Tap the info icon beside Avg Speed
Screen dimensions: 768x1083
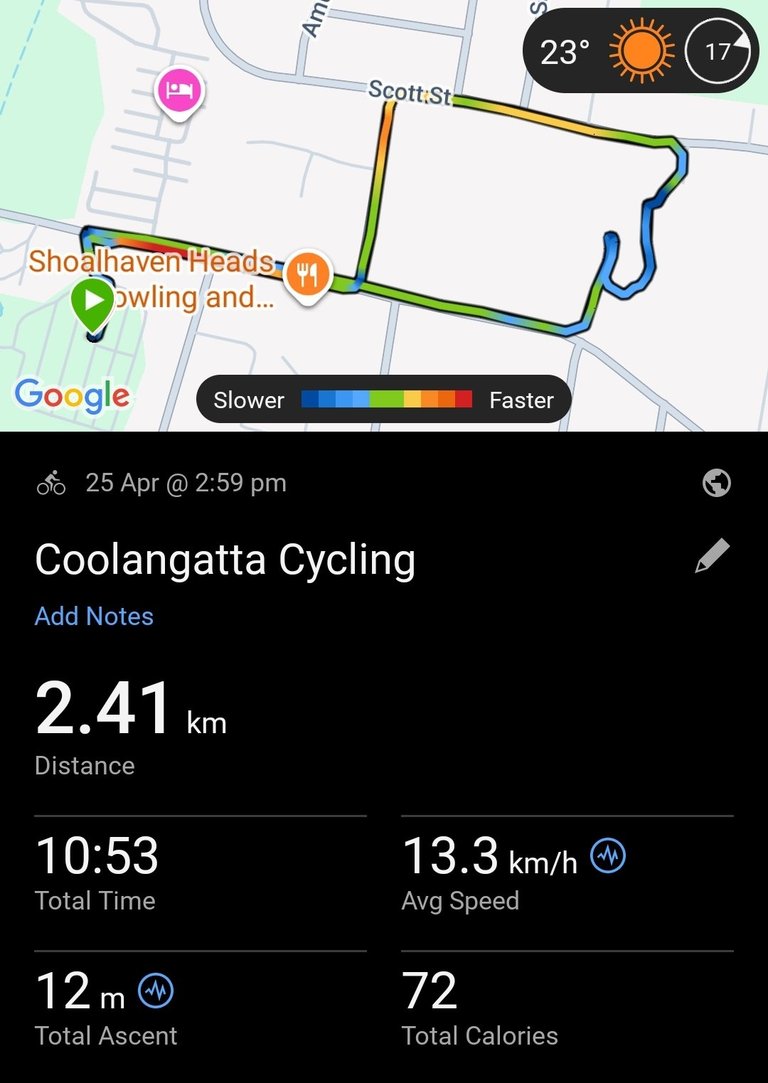click(608, 856)
